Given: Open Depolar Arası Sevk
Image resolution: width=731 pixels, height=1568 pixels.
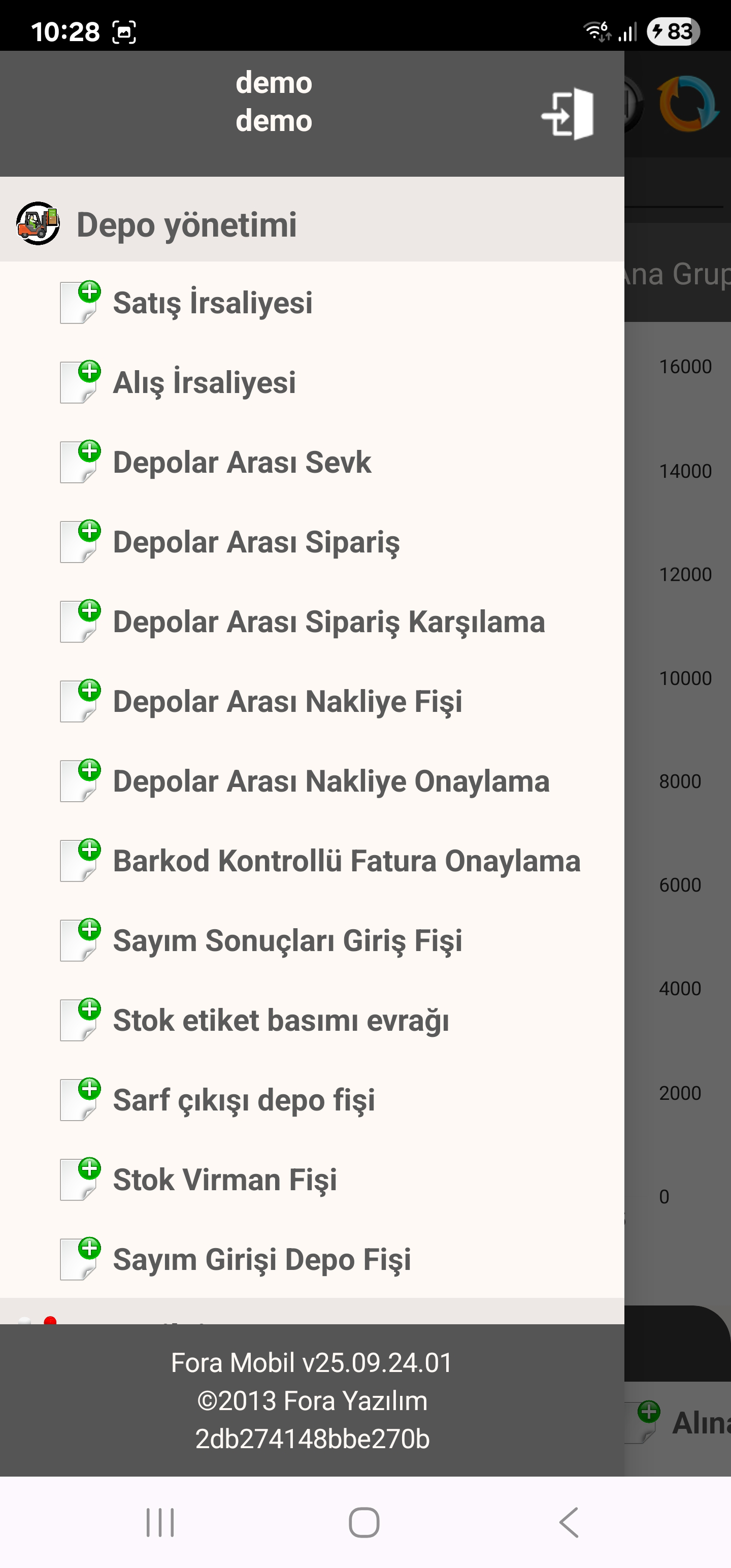Looking at the screenshot, I should tap(242, 462).
